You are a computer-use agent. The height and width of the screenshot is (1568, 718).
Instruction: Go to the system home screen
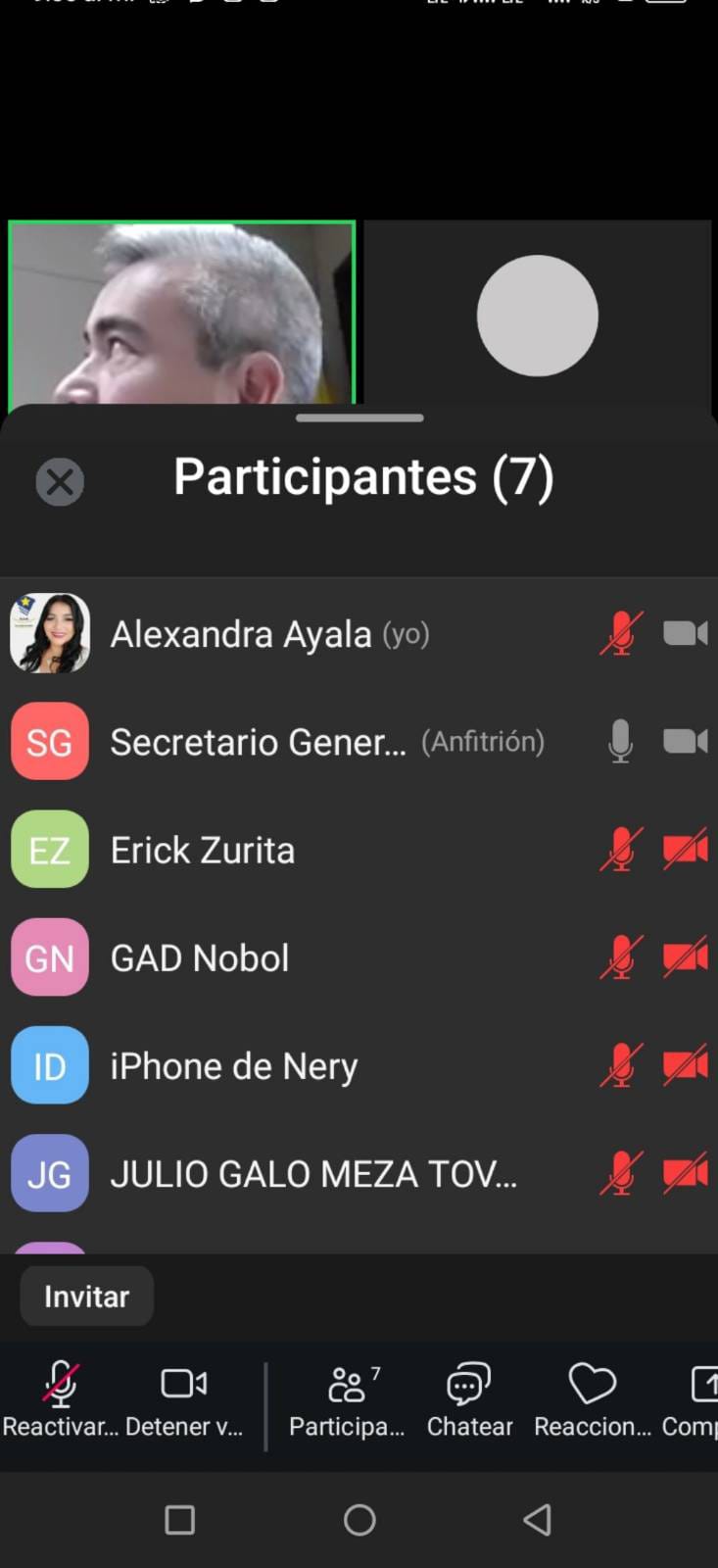(359, 1520)
